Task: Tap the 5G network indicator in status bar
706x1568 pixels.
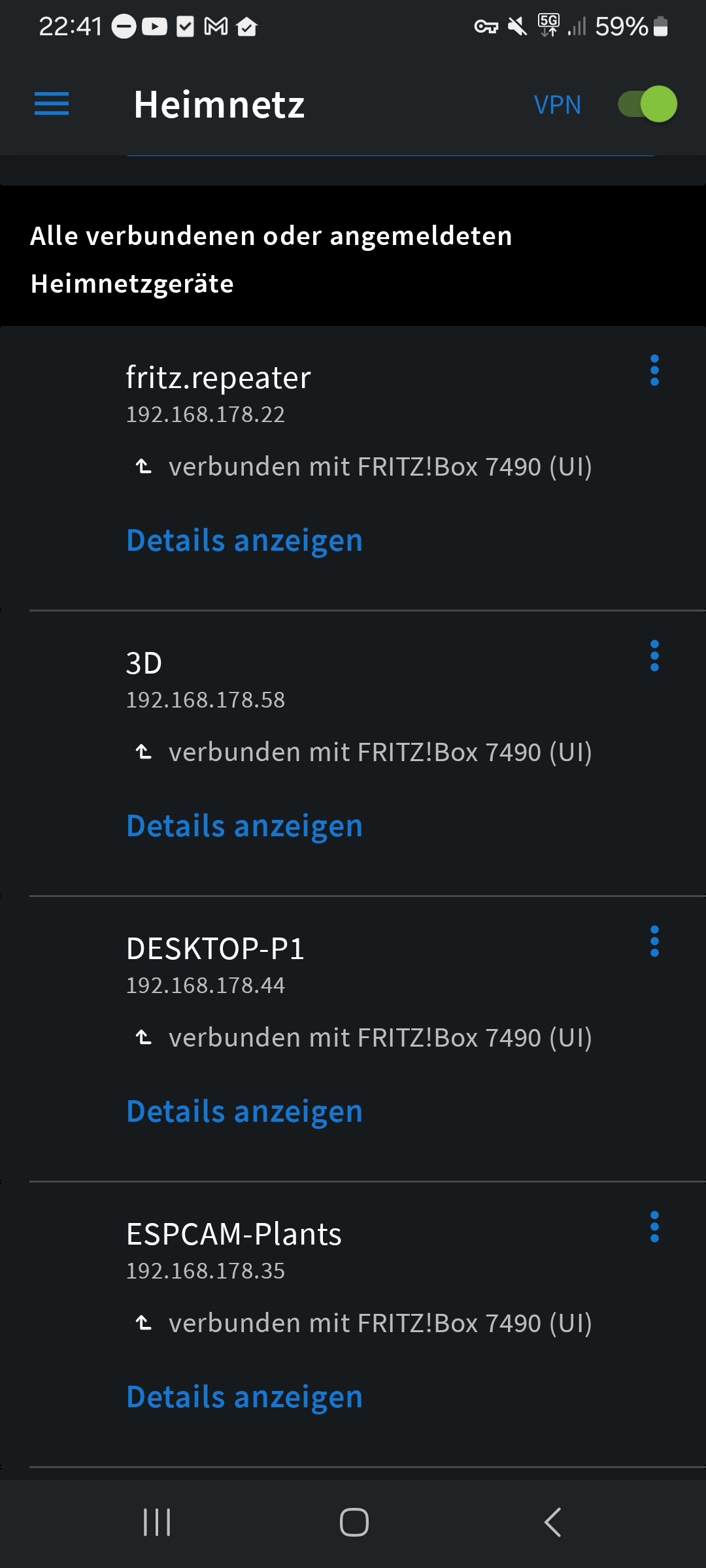Action: (x=549, y=25)
